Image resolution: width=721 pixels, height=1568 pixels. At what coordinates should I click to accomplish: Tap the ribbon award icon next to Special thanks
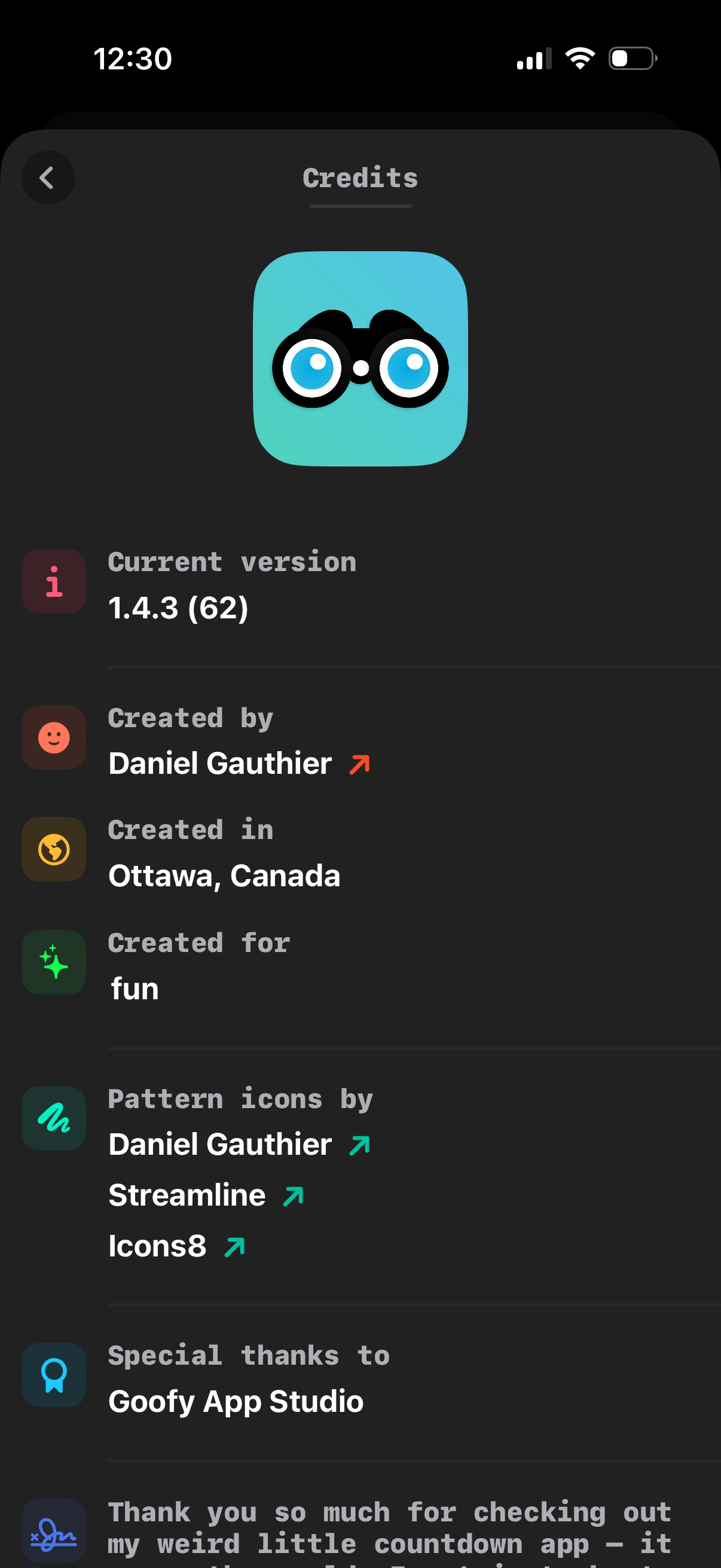coord(54,1375)
